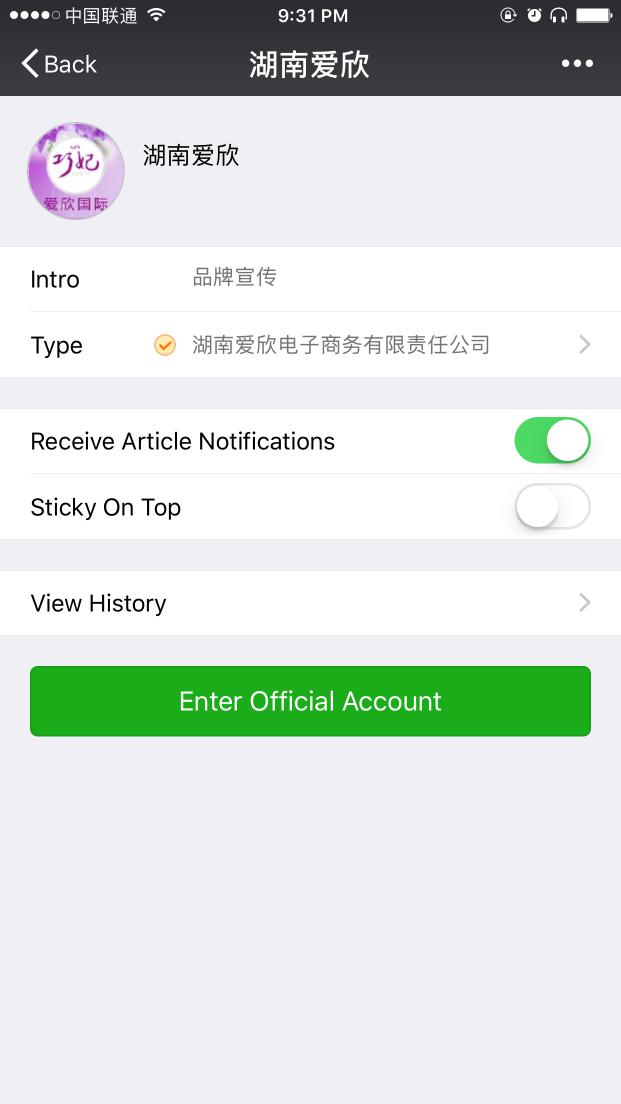Tap Enter Official Account
This screenshot has height=1104, width=621.
point(310,701)
